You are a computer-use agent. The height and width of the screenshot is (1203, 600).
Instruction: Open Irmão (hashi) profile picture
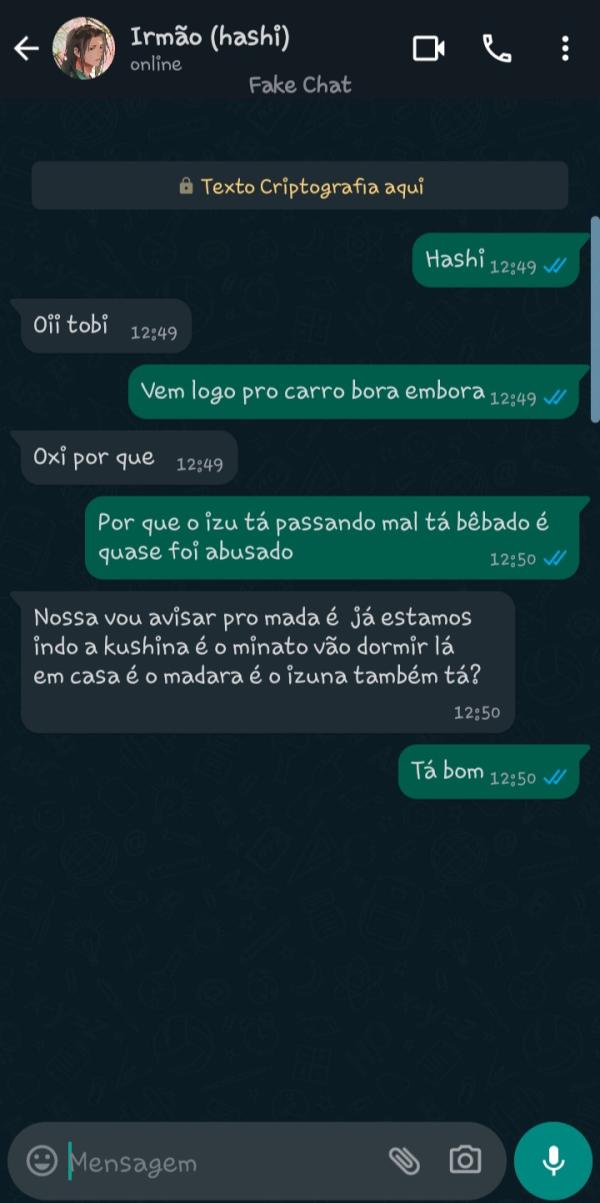pos(84,48)
